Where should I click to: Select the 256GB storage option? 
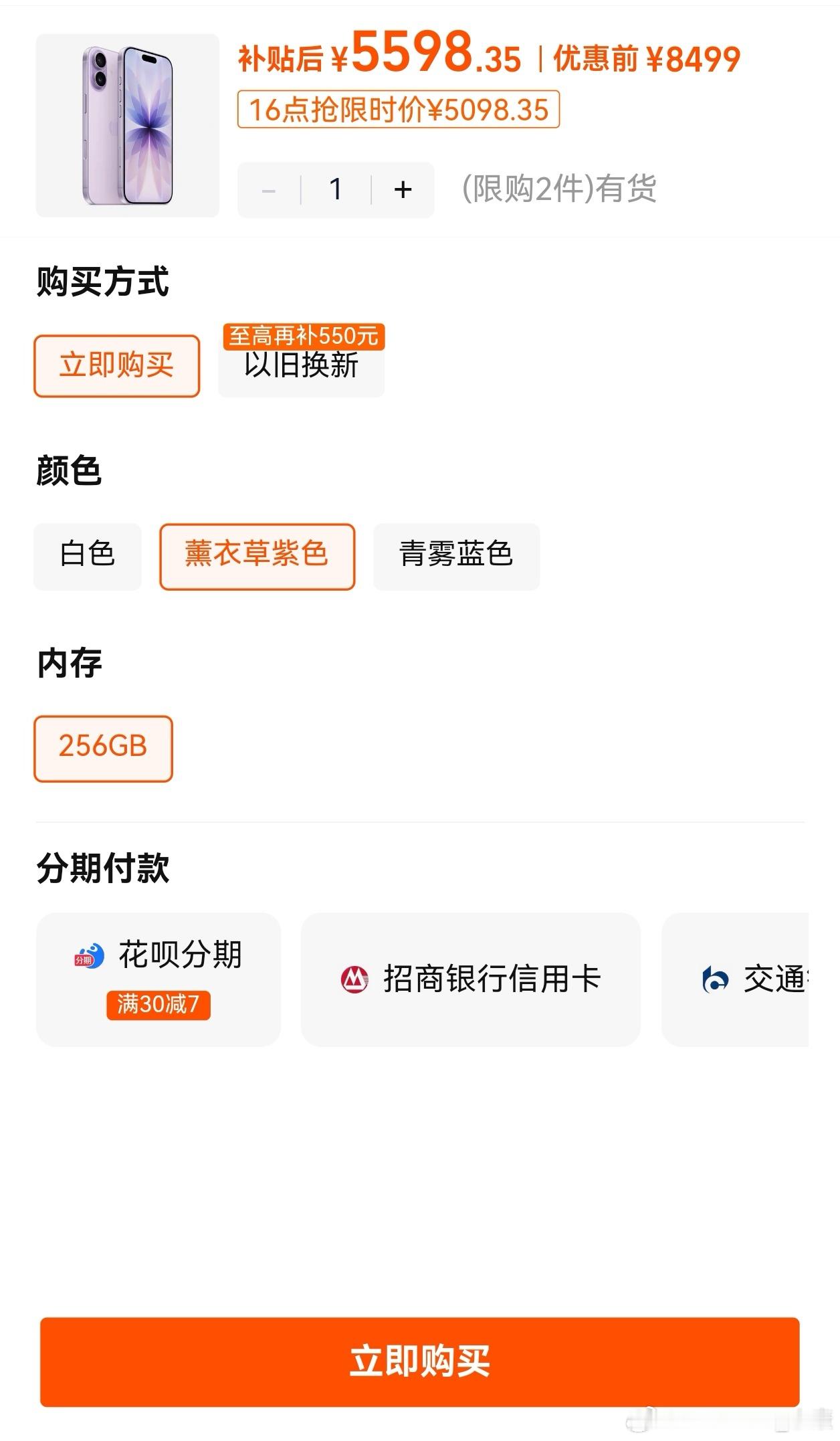[x=102, y=749]
